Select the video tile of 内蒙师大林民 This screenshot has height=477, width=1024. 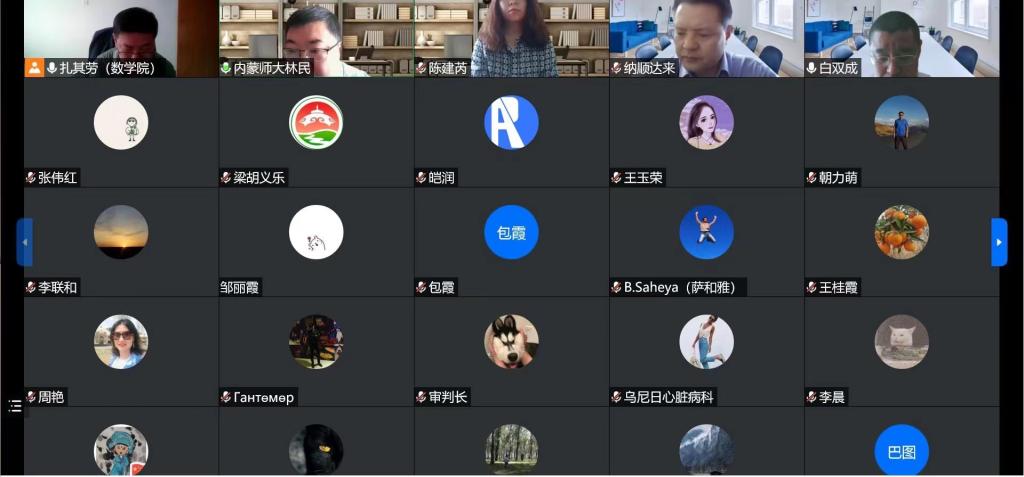[316, 38]
